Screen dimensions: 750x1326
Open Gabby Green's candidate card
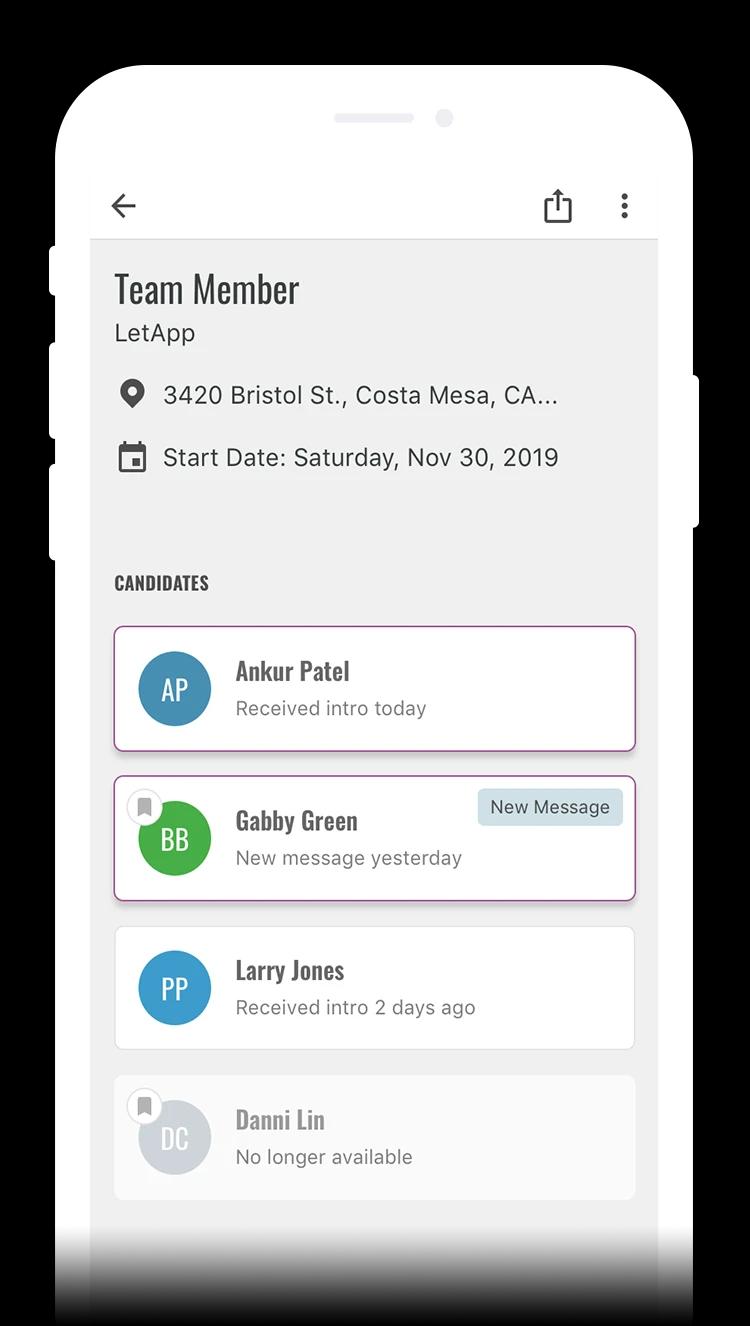click(375, 838)
